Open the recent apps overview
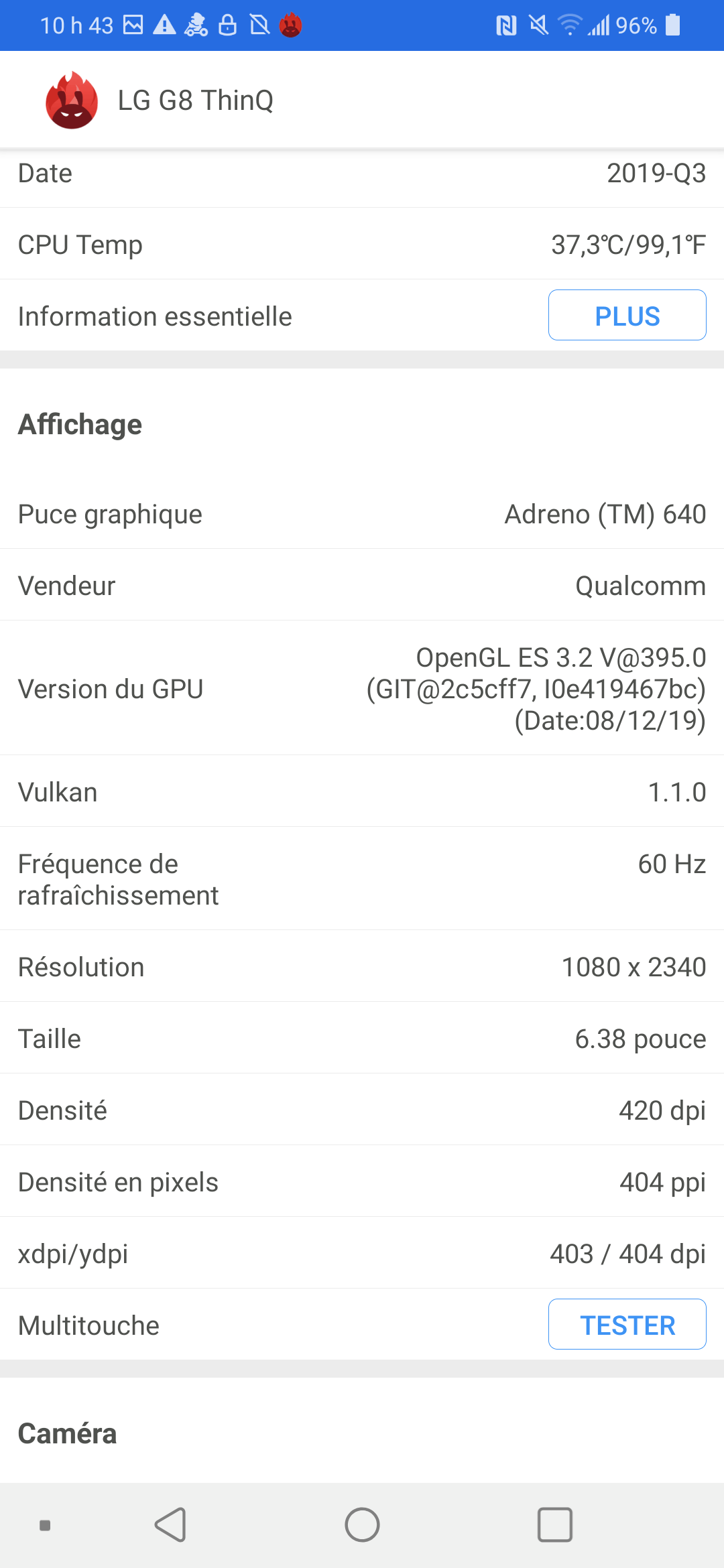This screenshot has width=724, height=1568. click(554, 1525)
